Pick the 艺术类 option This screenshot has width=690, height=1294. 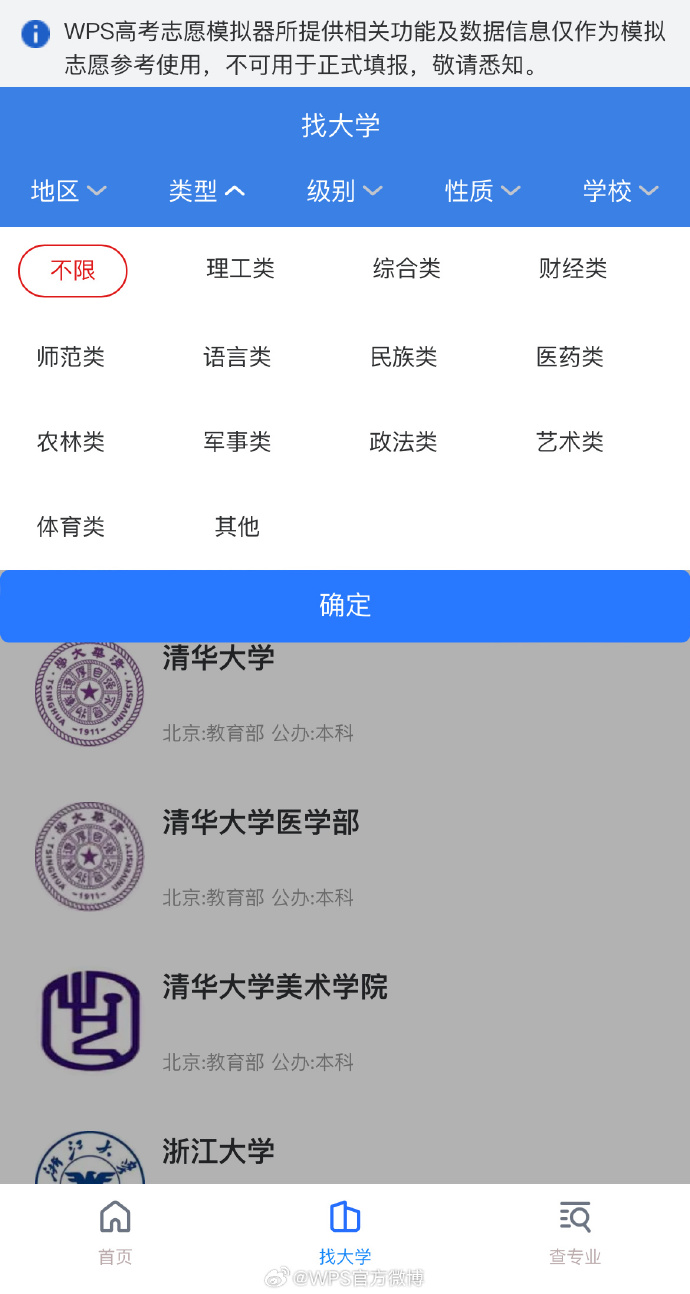pyautogui.click(x=570, y=442)
